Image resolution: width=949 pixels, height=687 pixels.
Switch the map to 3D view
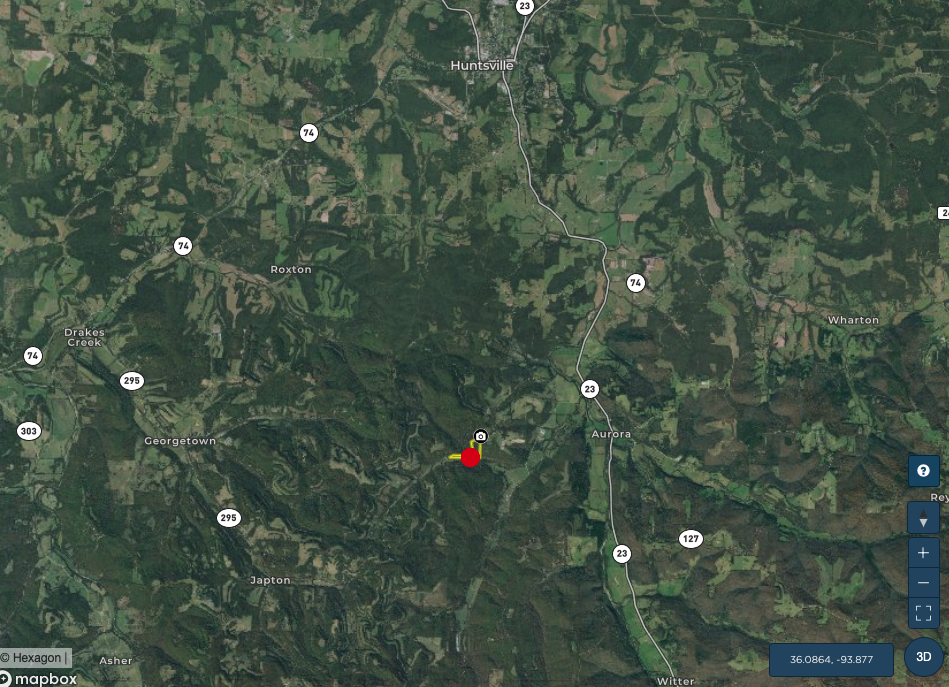coord(924,657)
